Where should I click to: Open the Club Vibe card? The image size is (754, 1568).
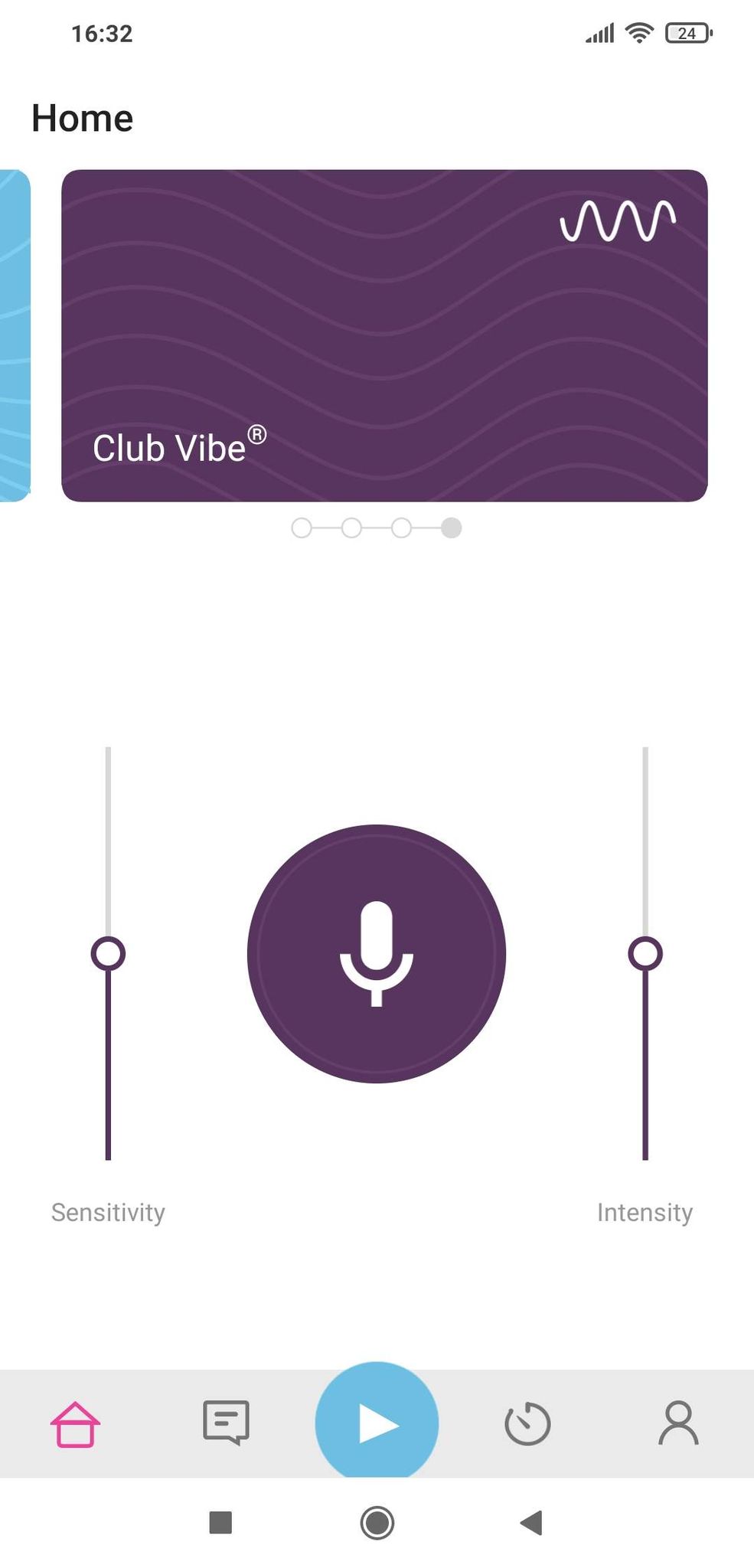384,335
